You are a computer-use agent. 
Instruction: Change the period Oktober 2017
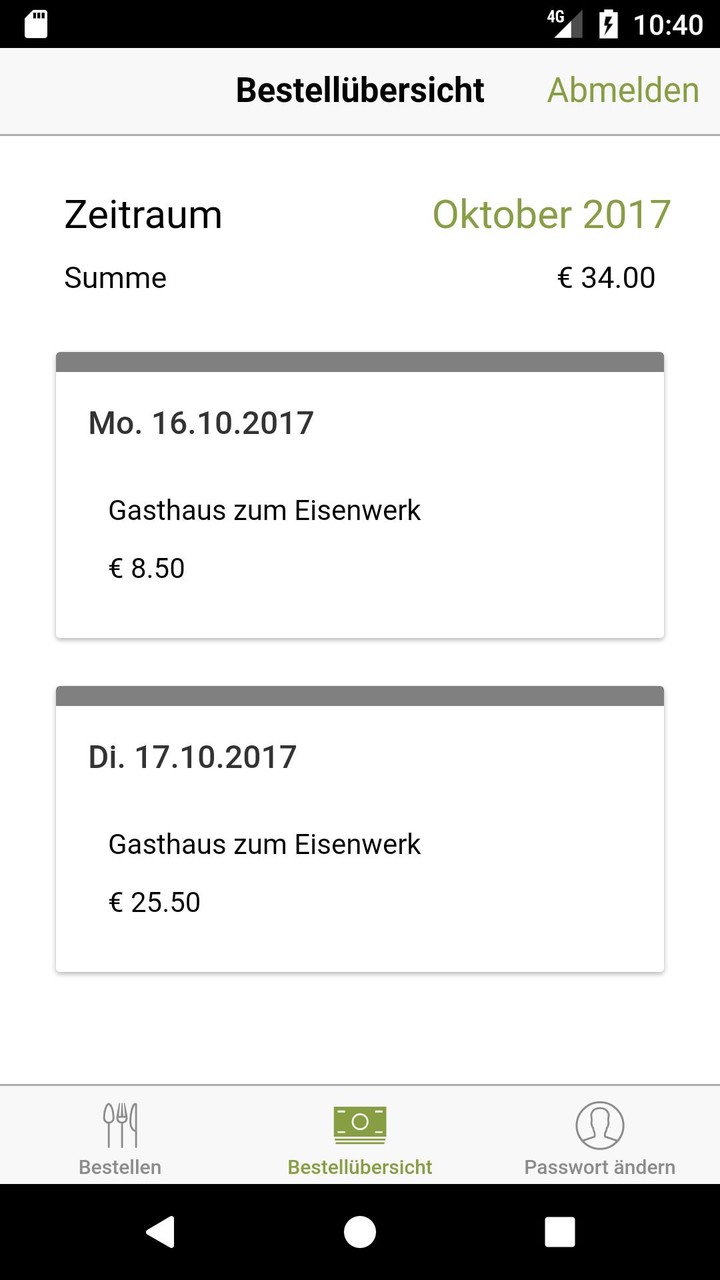(551, 215)
